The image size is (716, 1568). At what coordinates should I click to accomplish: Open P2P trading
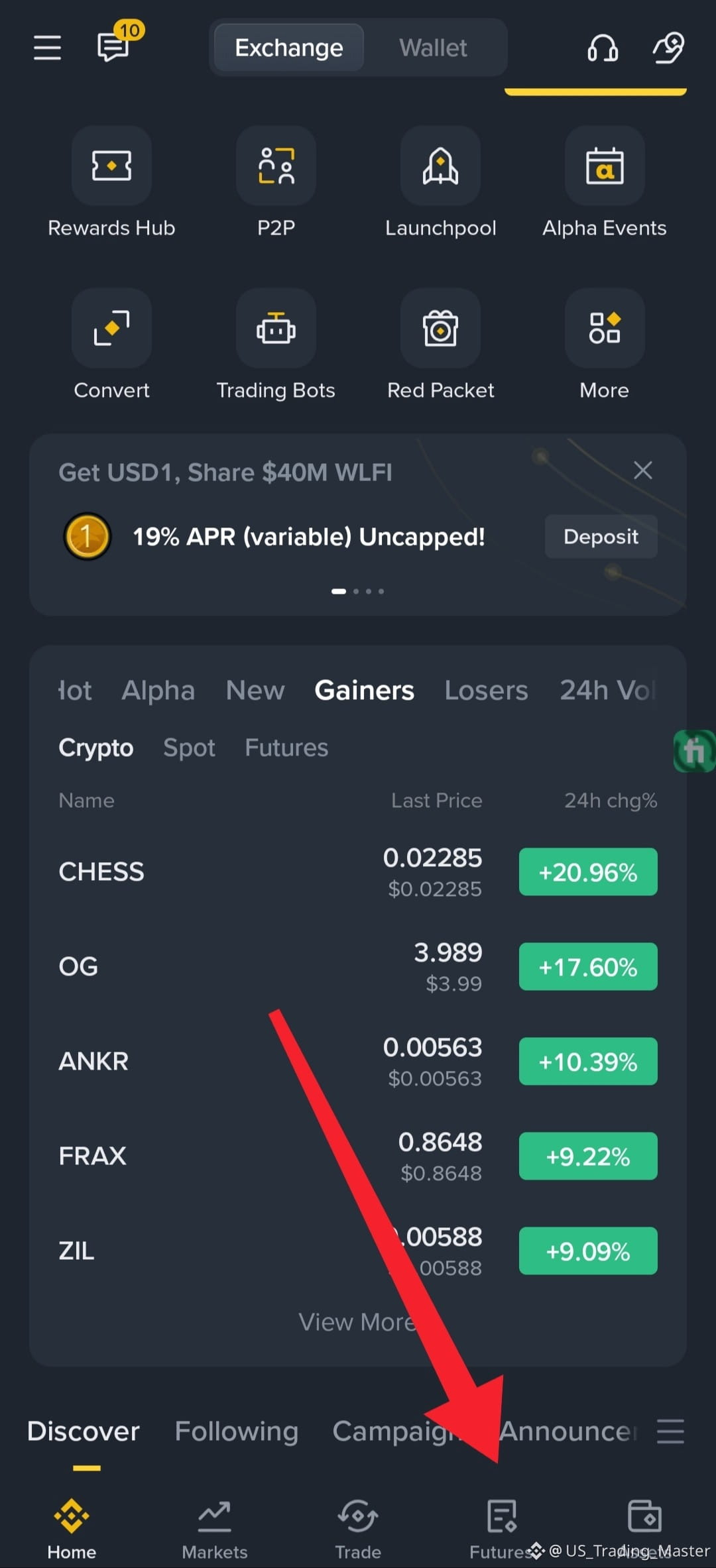pyautogui.click(x=276, y=166)
